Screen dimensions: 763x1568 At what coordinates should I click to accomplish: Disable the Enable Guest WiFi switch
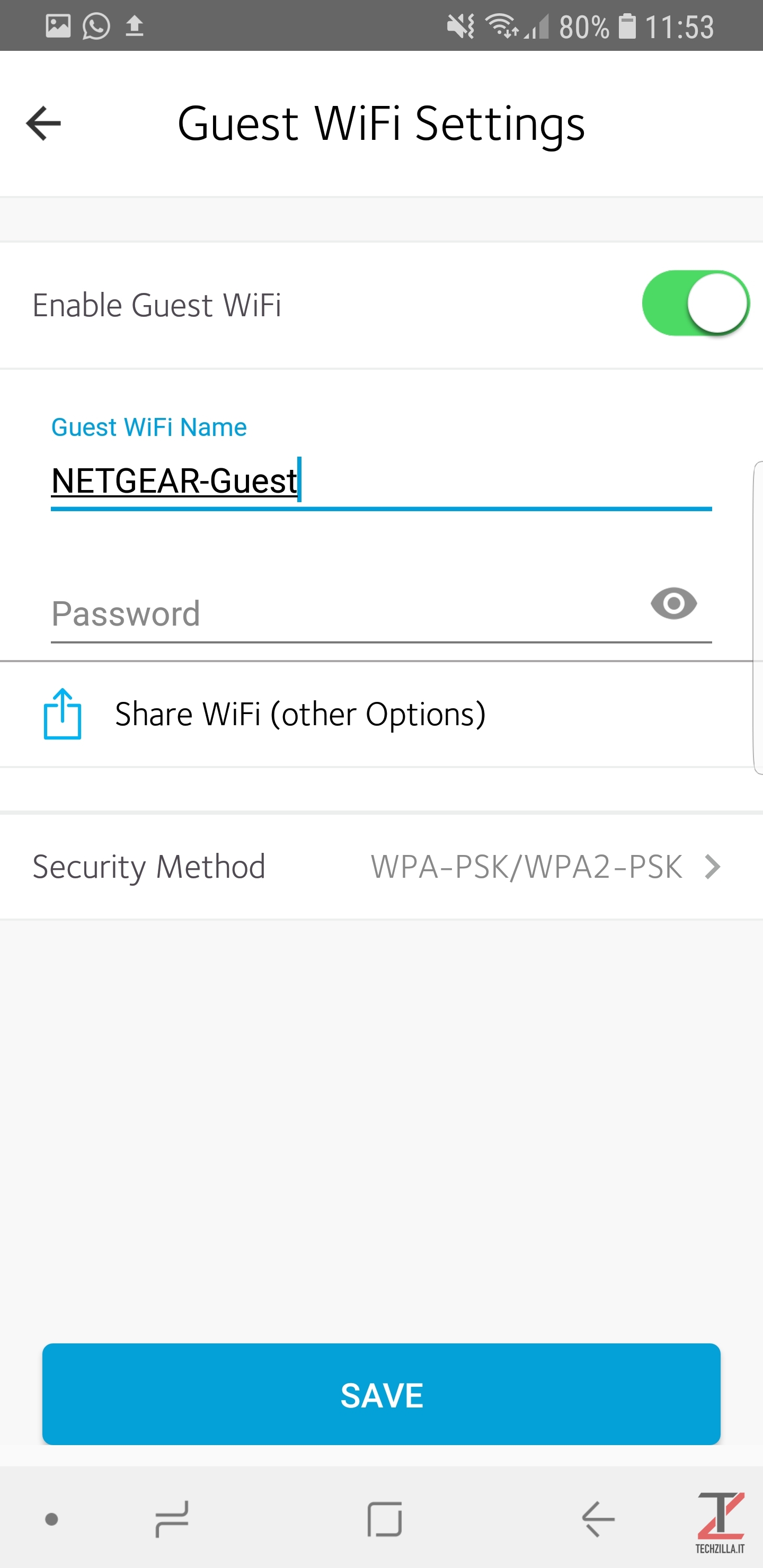point(695,303)
